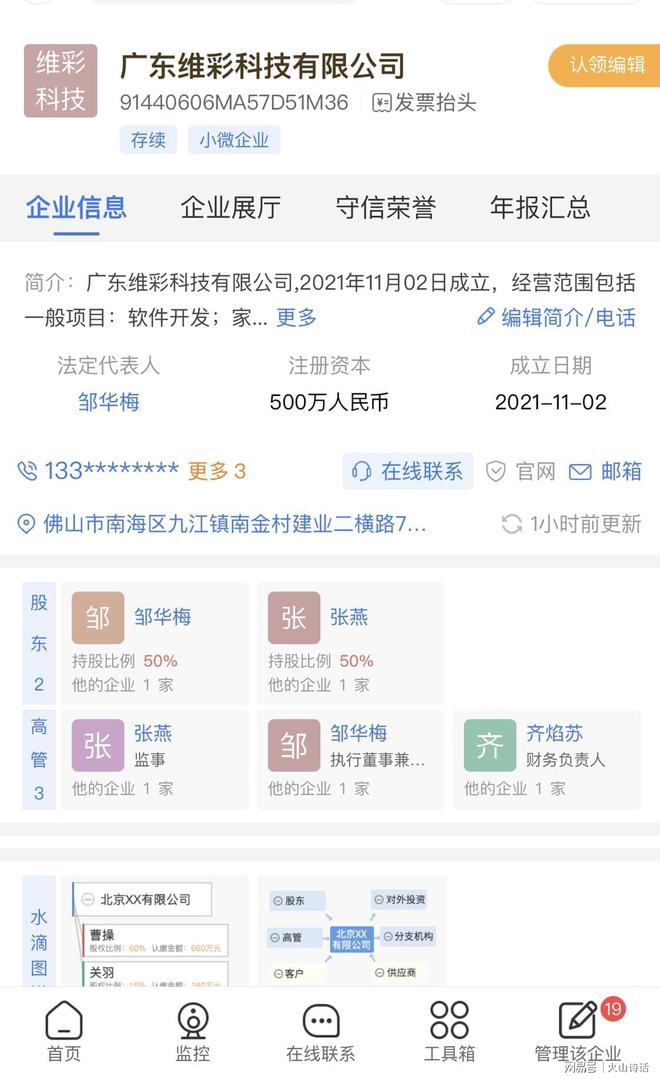This screenshot has width=660, height=1079.
Task: Expand company intro via 更多
Action: [x=296, y=317]
